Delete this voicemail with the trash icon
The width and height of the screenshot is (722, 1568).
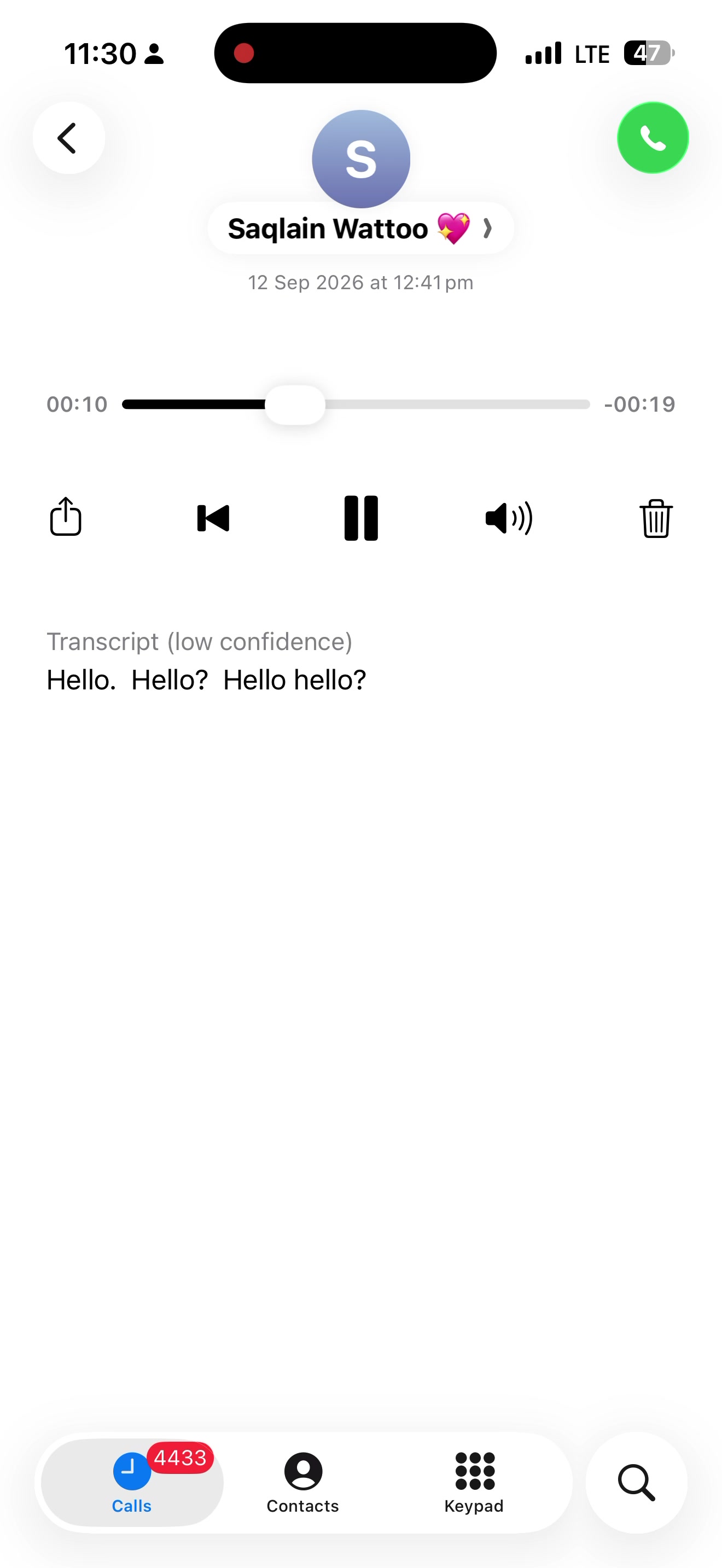coord(656,519)
